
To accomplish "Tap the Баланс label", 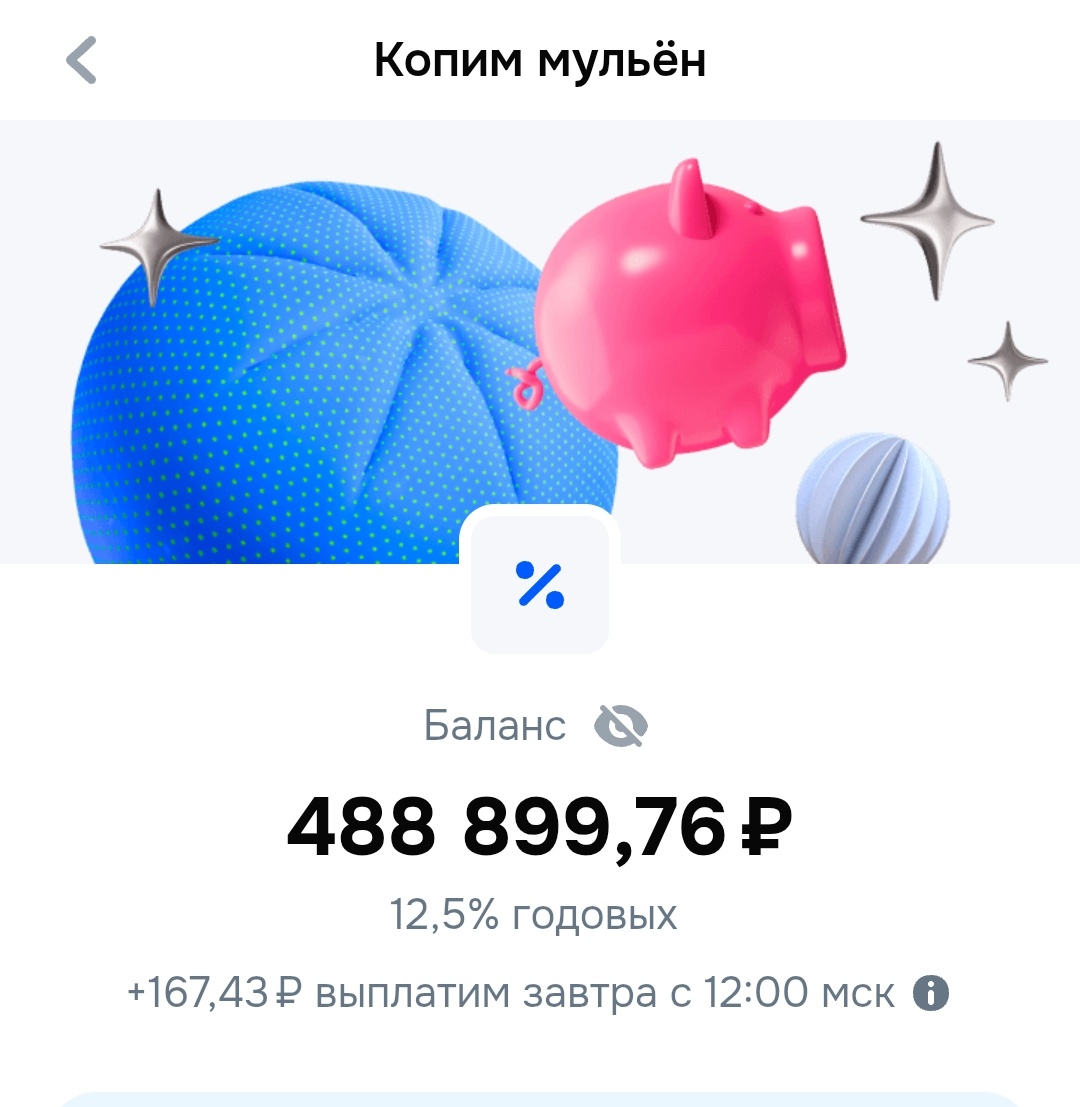I will (x=493, y=725).
